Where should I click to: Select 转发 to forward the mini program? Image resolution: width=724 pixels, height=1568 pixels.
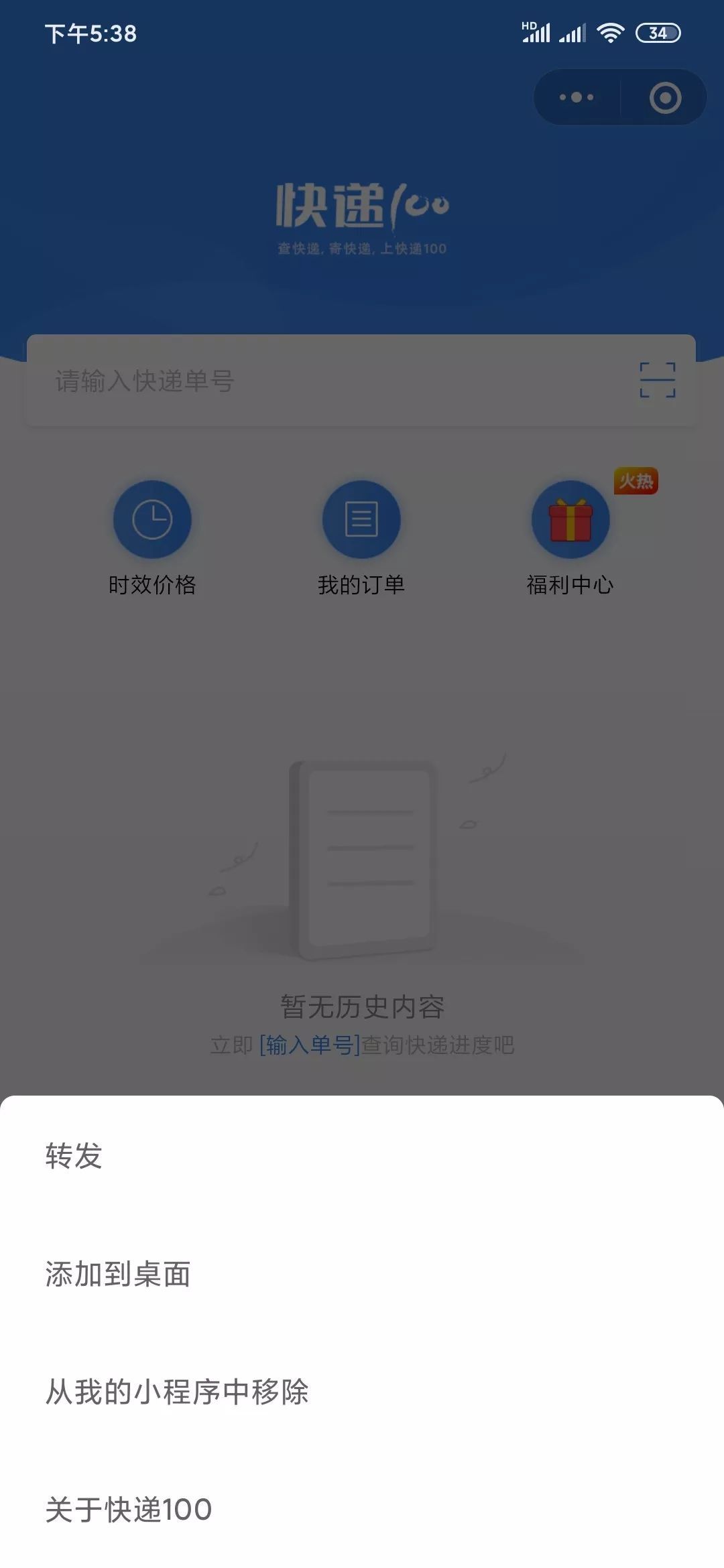click(74, 1156)
